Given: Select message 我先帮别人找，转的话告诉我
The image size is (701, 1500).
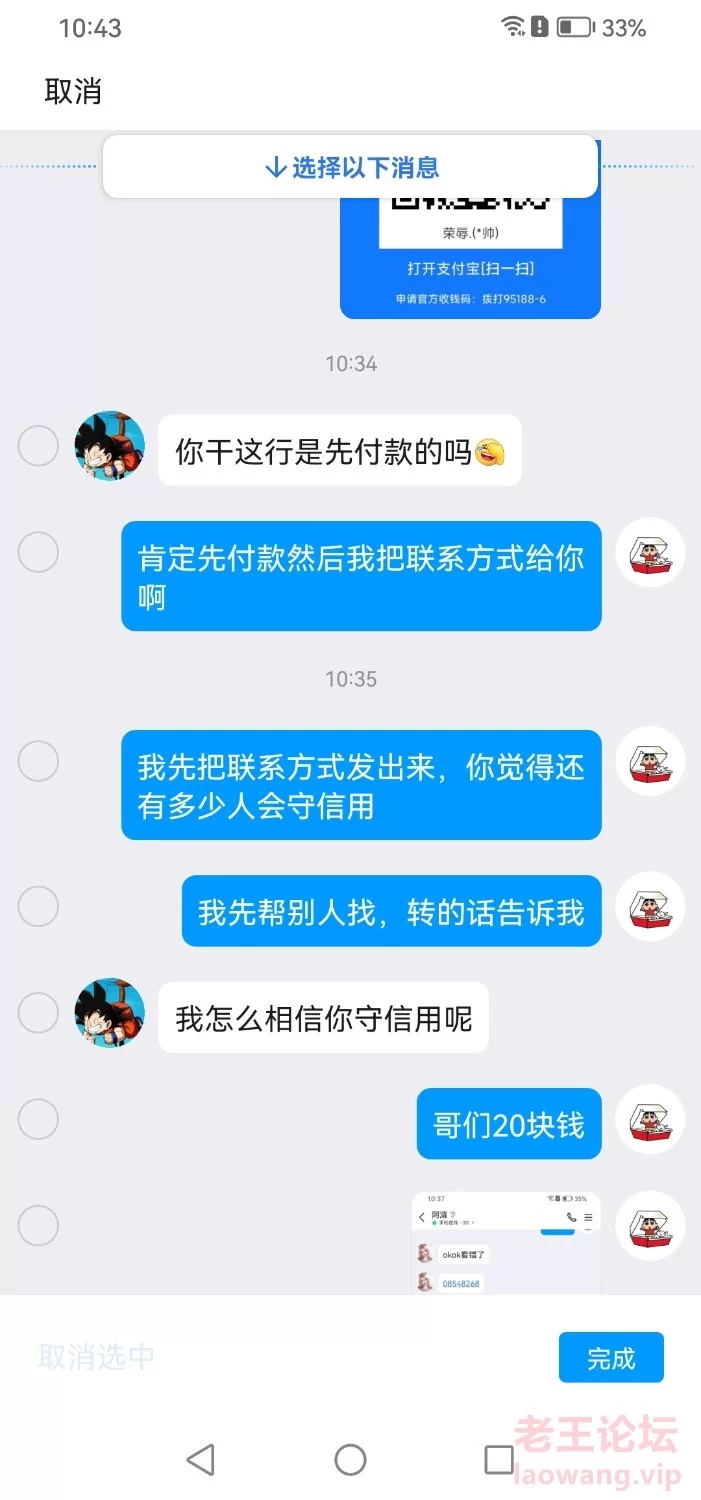Looking at the screenshot, I should coord(38,906).
